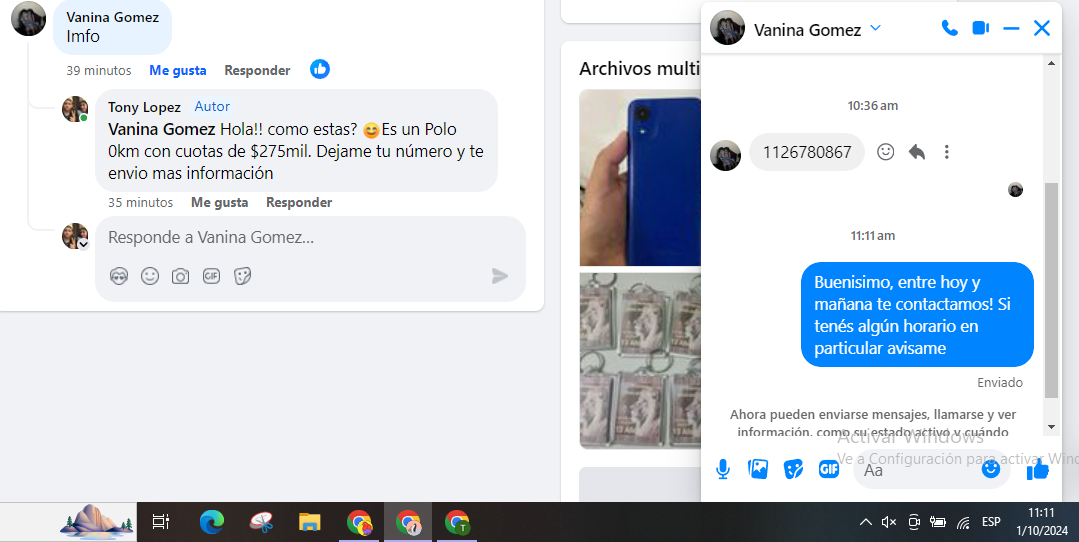Attach a photo to the comment reply
The image size is (1079, 542).
180,276
